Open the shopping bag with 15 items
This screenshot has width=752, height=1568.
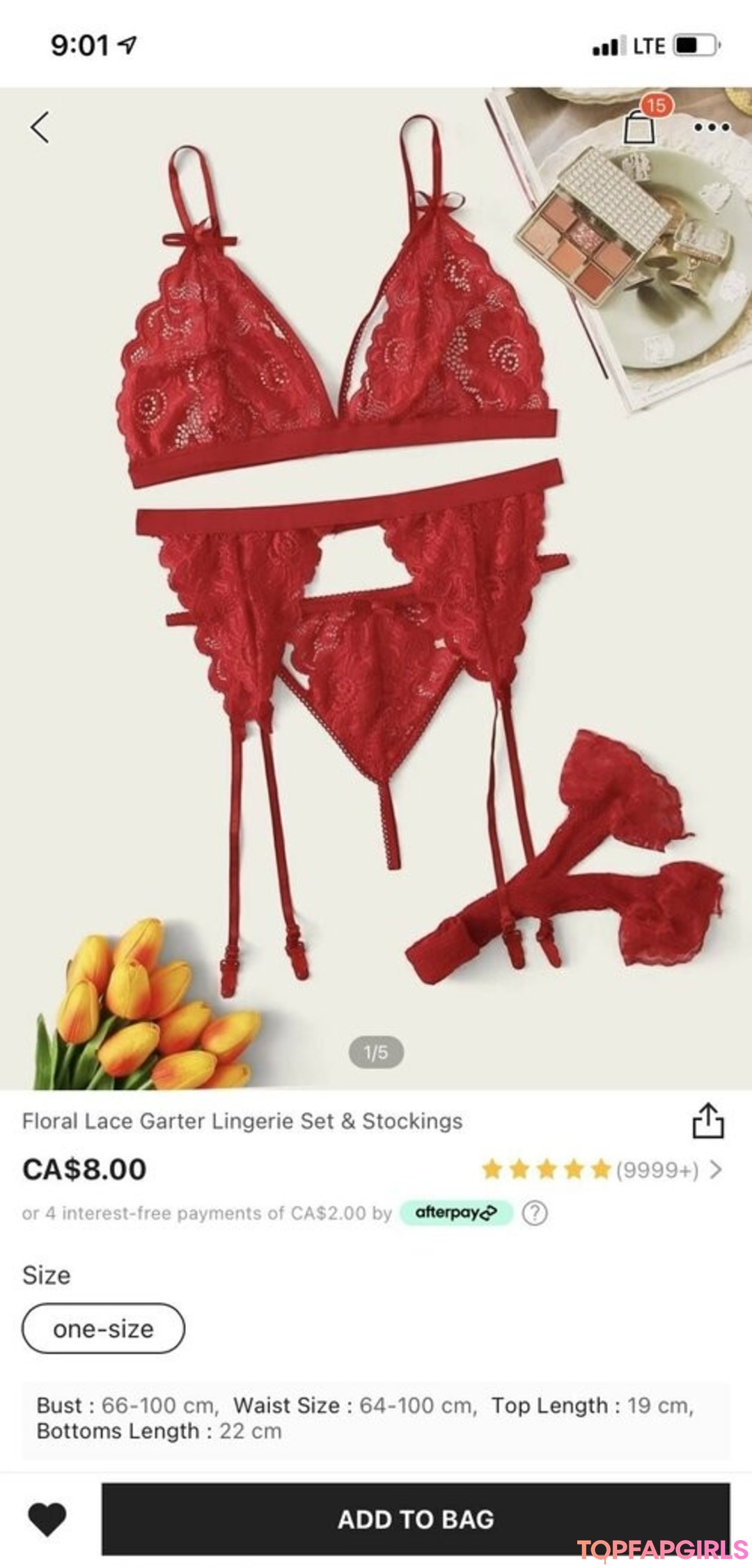tap(639, 126)
